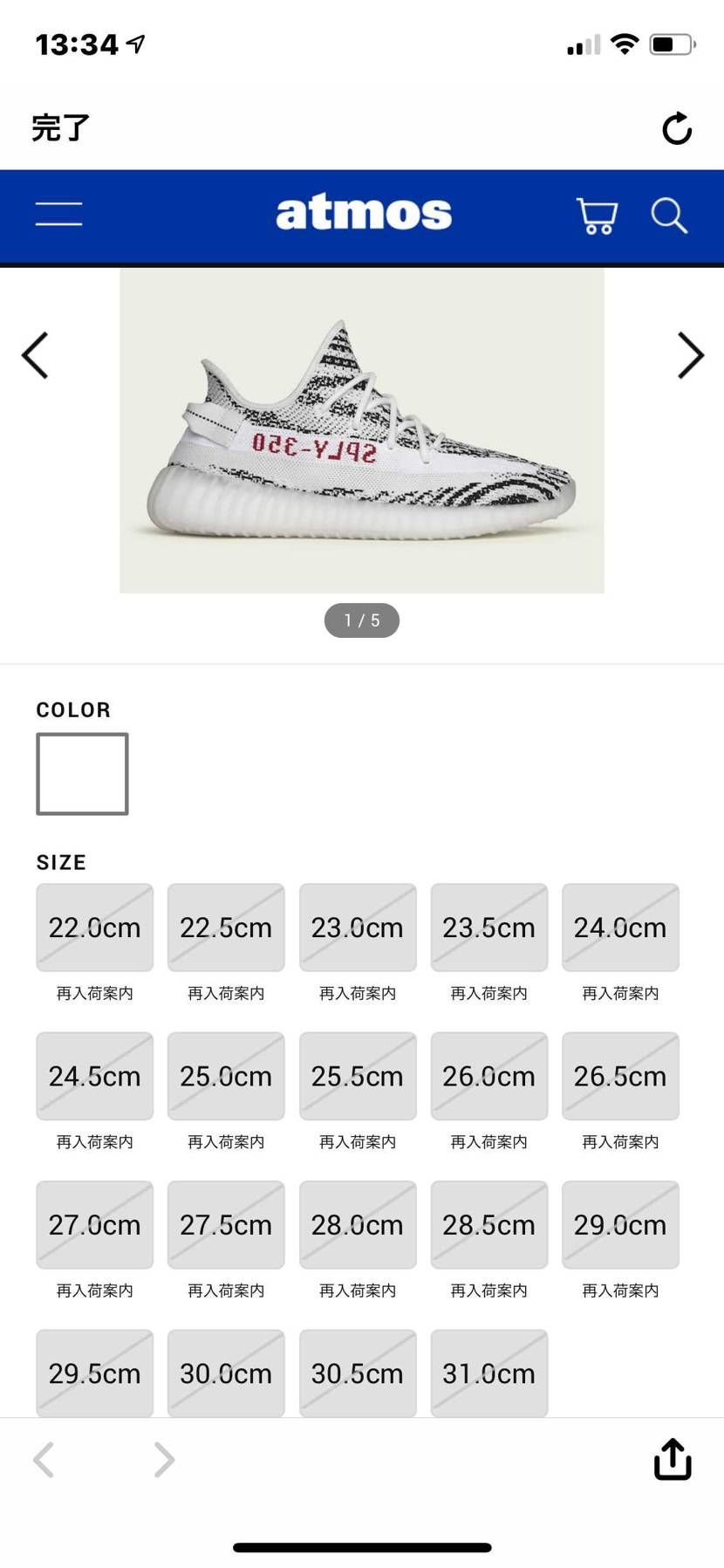Open the shopping cart

point(597,216)
